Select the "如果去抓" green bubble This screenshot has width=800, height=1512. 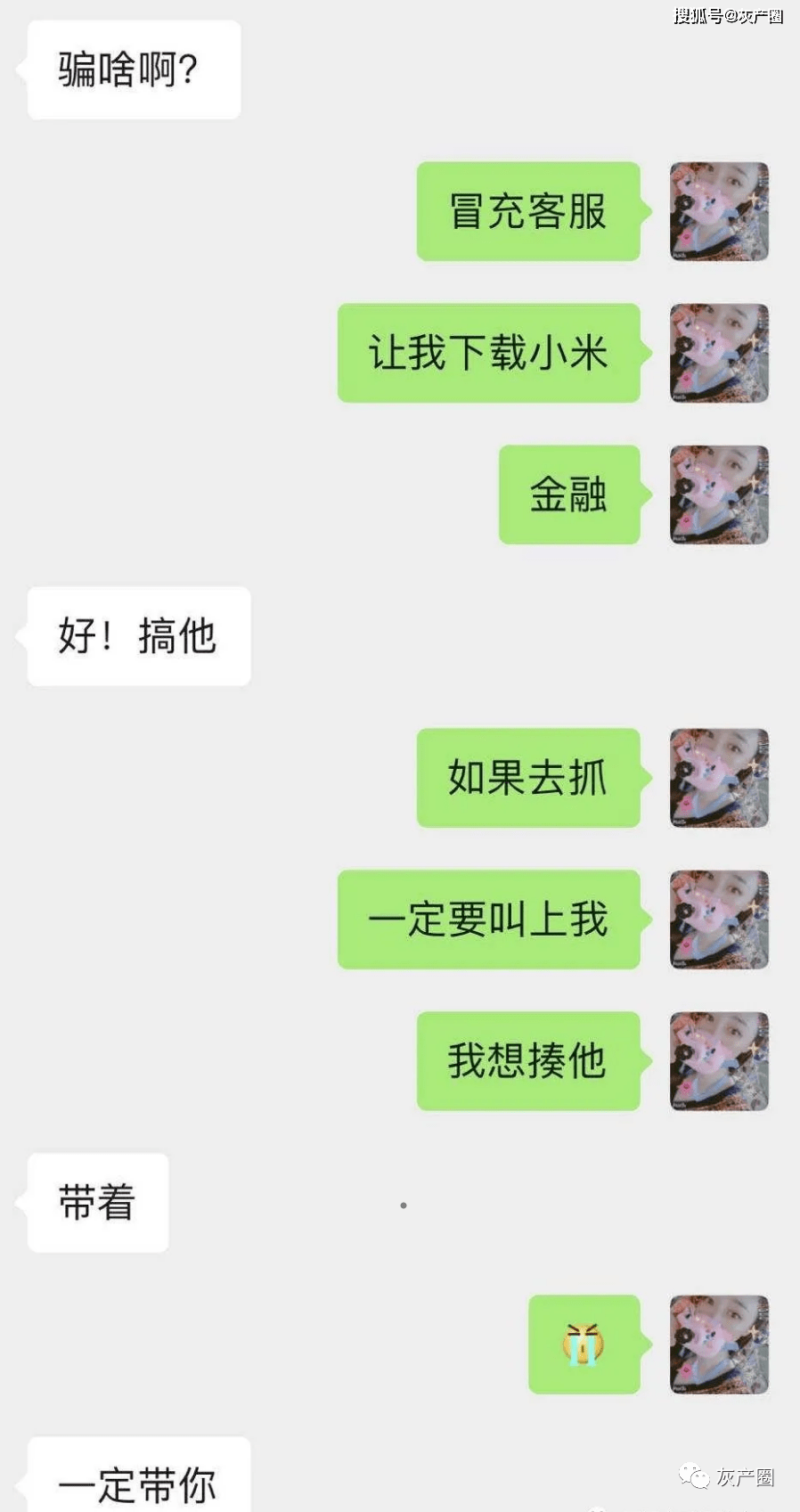click(x=527, y=779)
